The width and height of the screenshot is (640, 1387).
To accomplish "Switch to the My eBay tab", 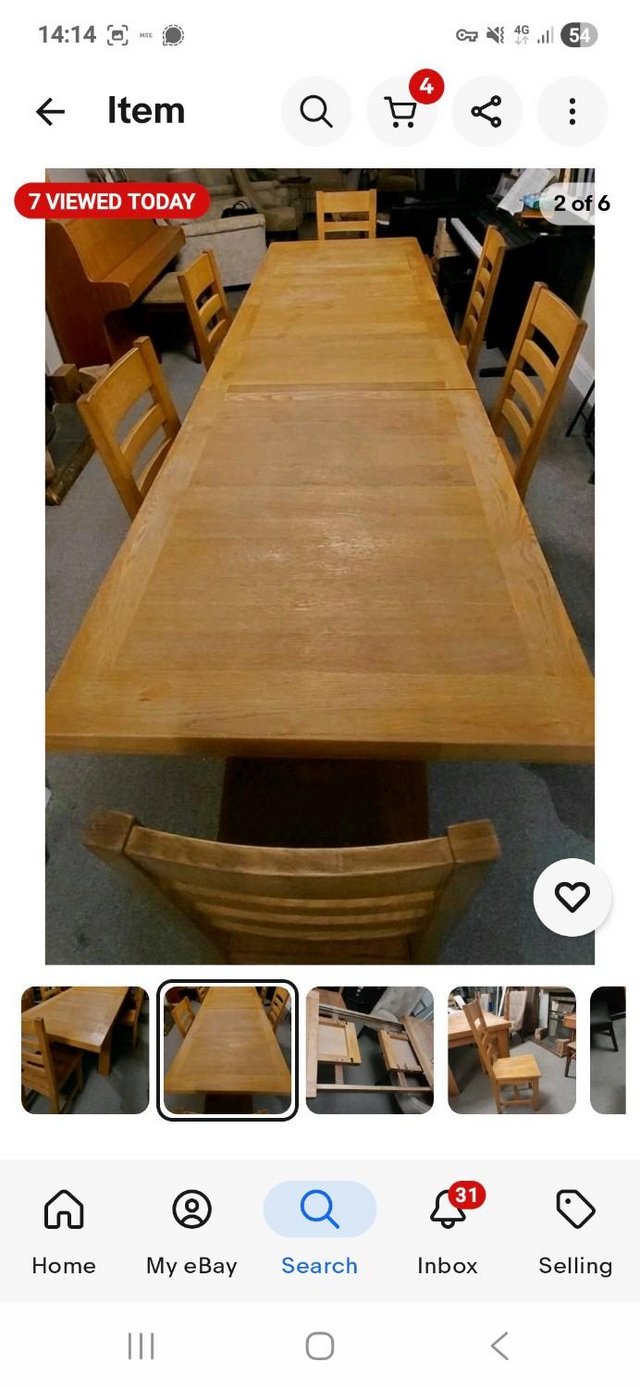I will pyautogui.click(x=191, y=1230).
